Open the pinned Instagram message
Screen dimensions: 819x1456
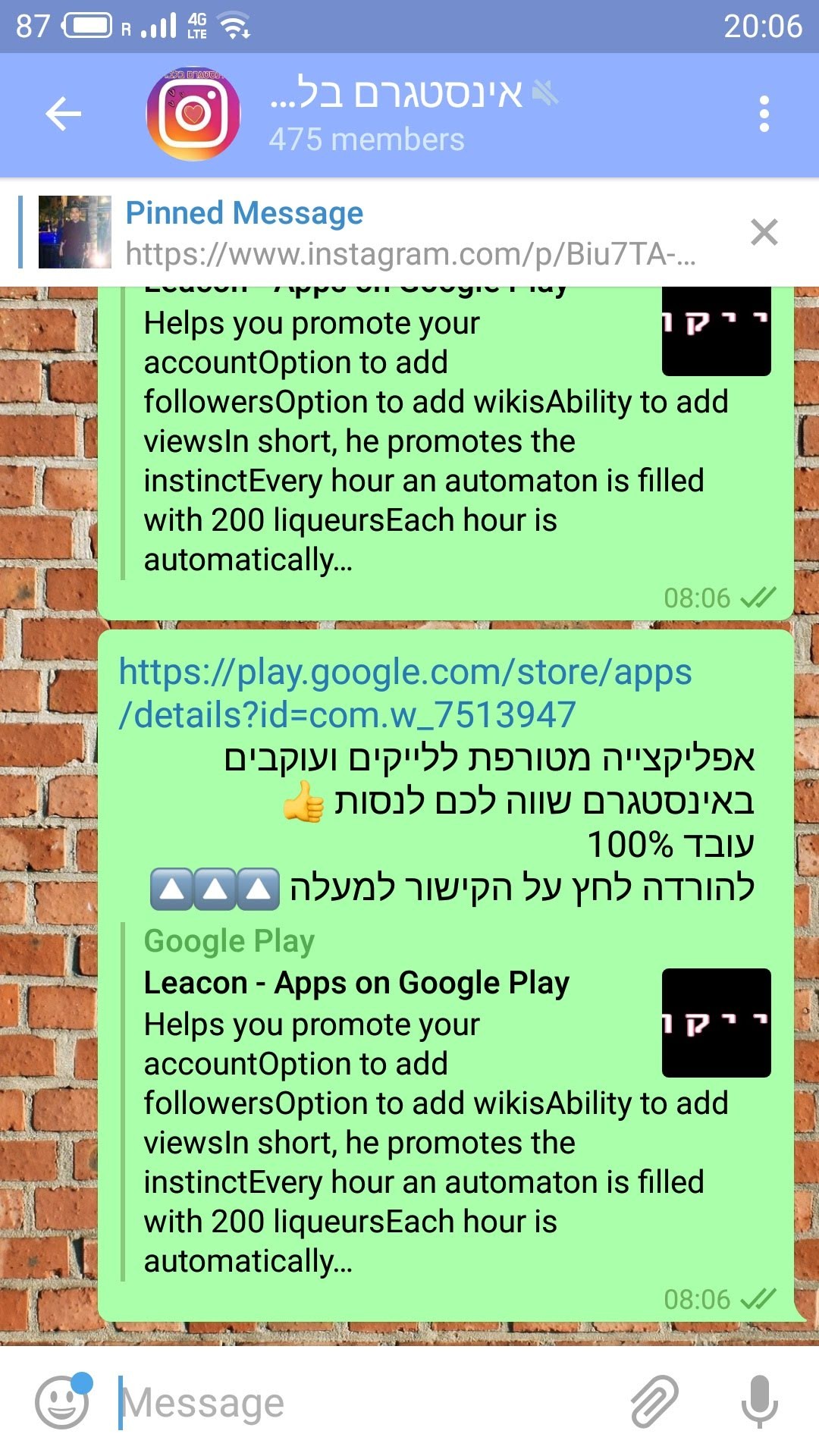pyautogui.click(x=409, y=233)
